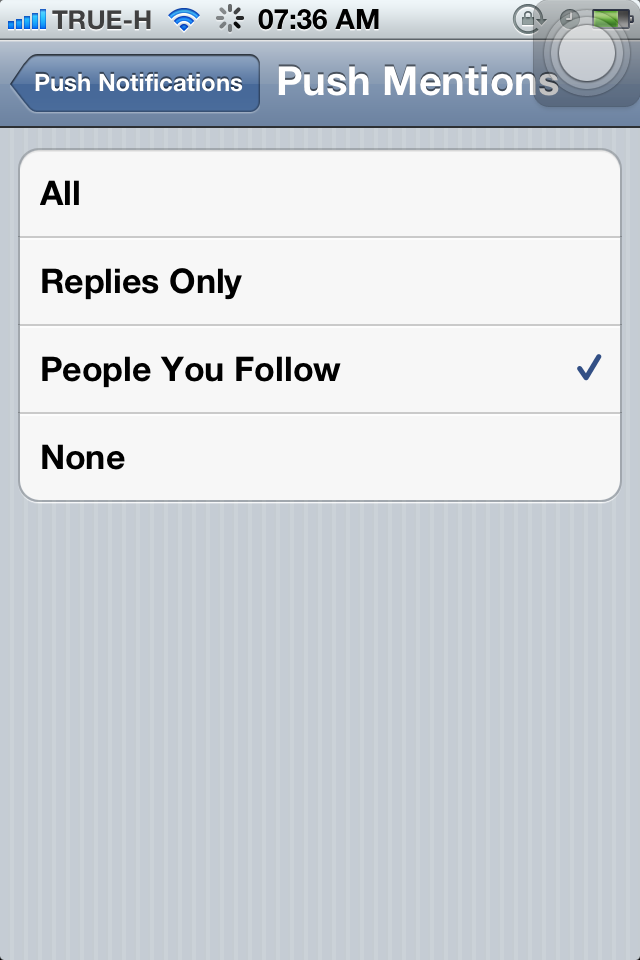Set push mentions to None
Viewport: 640px width, 960px height.
click(320, 458)
